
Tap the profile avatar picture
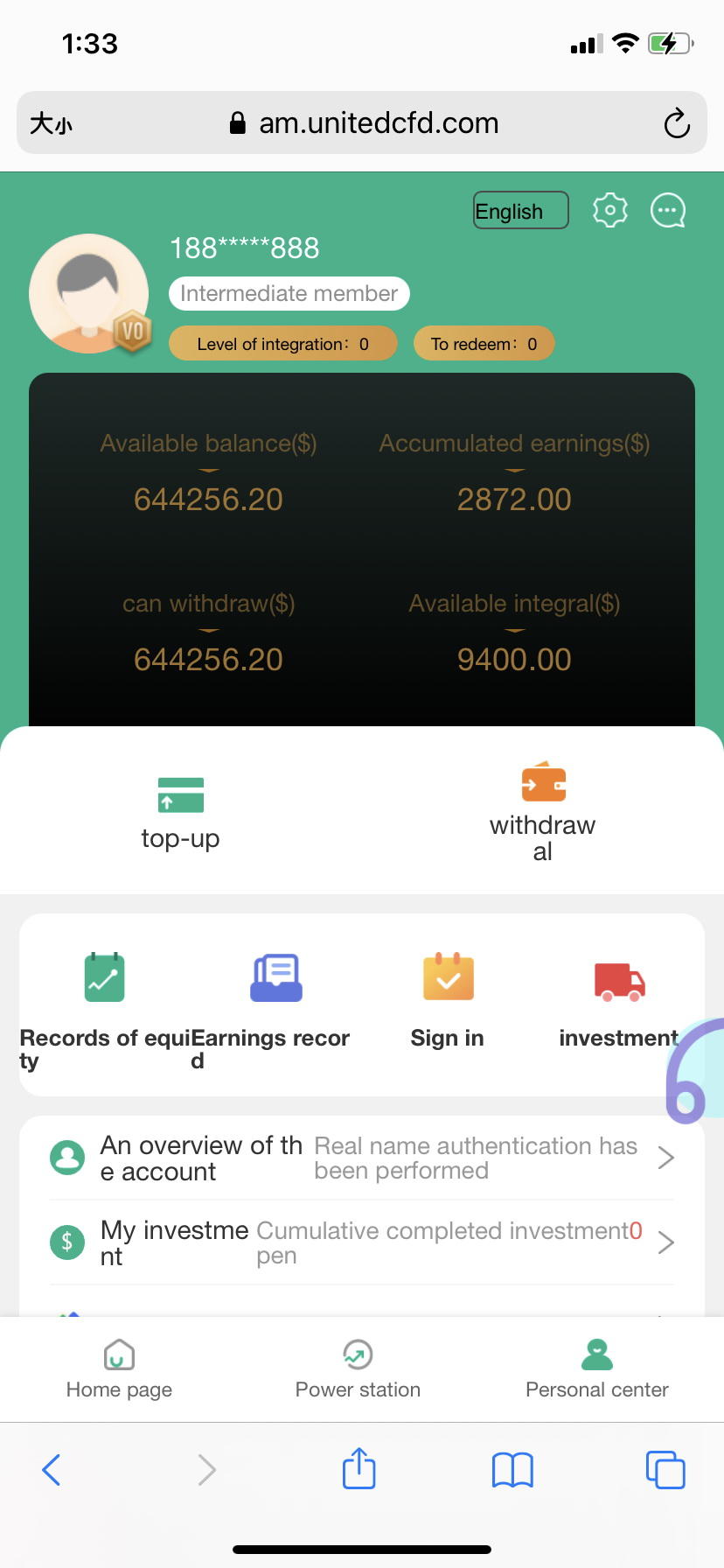[88, 293]
